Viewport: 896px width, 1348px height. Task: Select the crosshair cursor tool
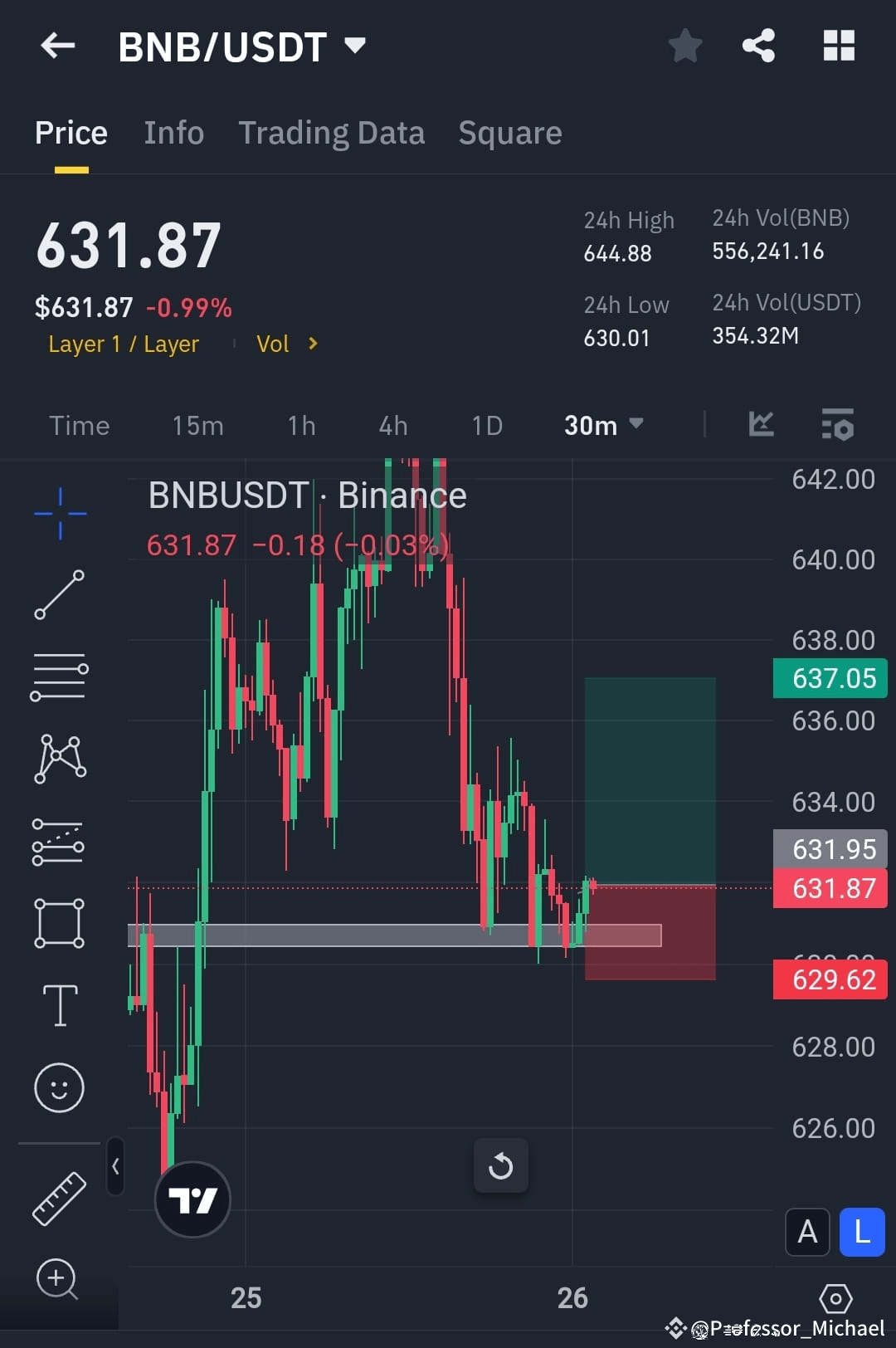[x=59, y=512]
